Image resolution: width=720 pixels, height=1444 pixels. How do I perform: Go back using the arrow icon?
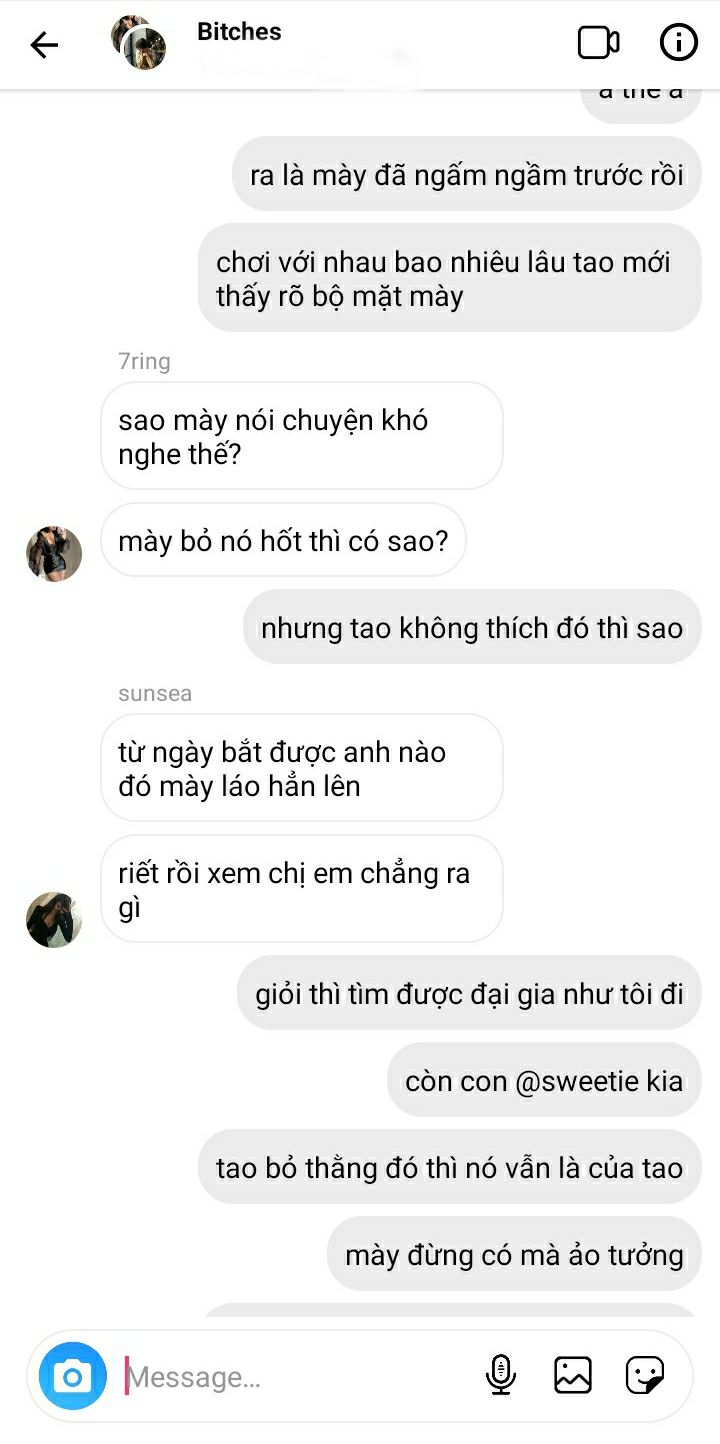(x=44, y=44)
